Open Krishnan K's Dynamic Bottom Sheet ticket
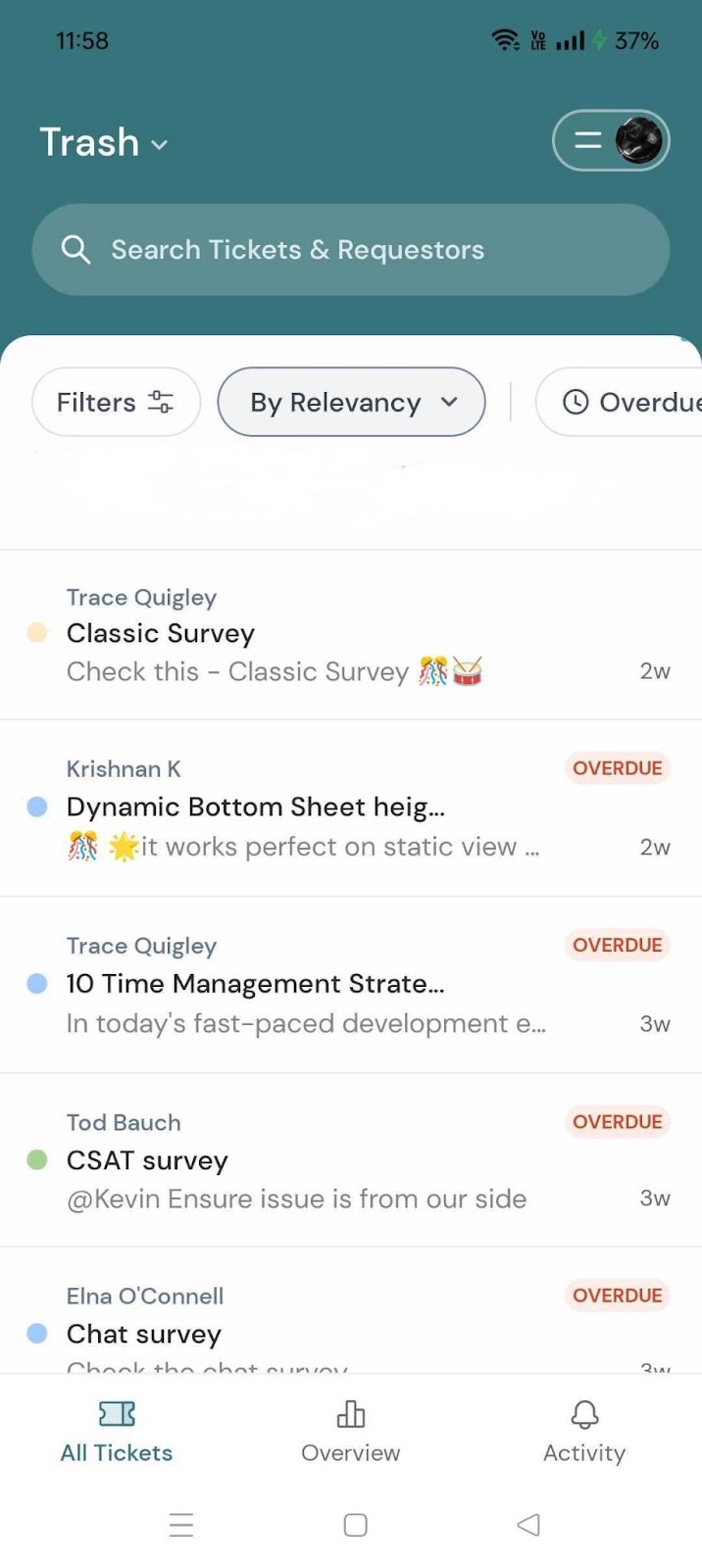 pos(351,808)
